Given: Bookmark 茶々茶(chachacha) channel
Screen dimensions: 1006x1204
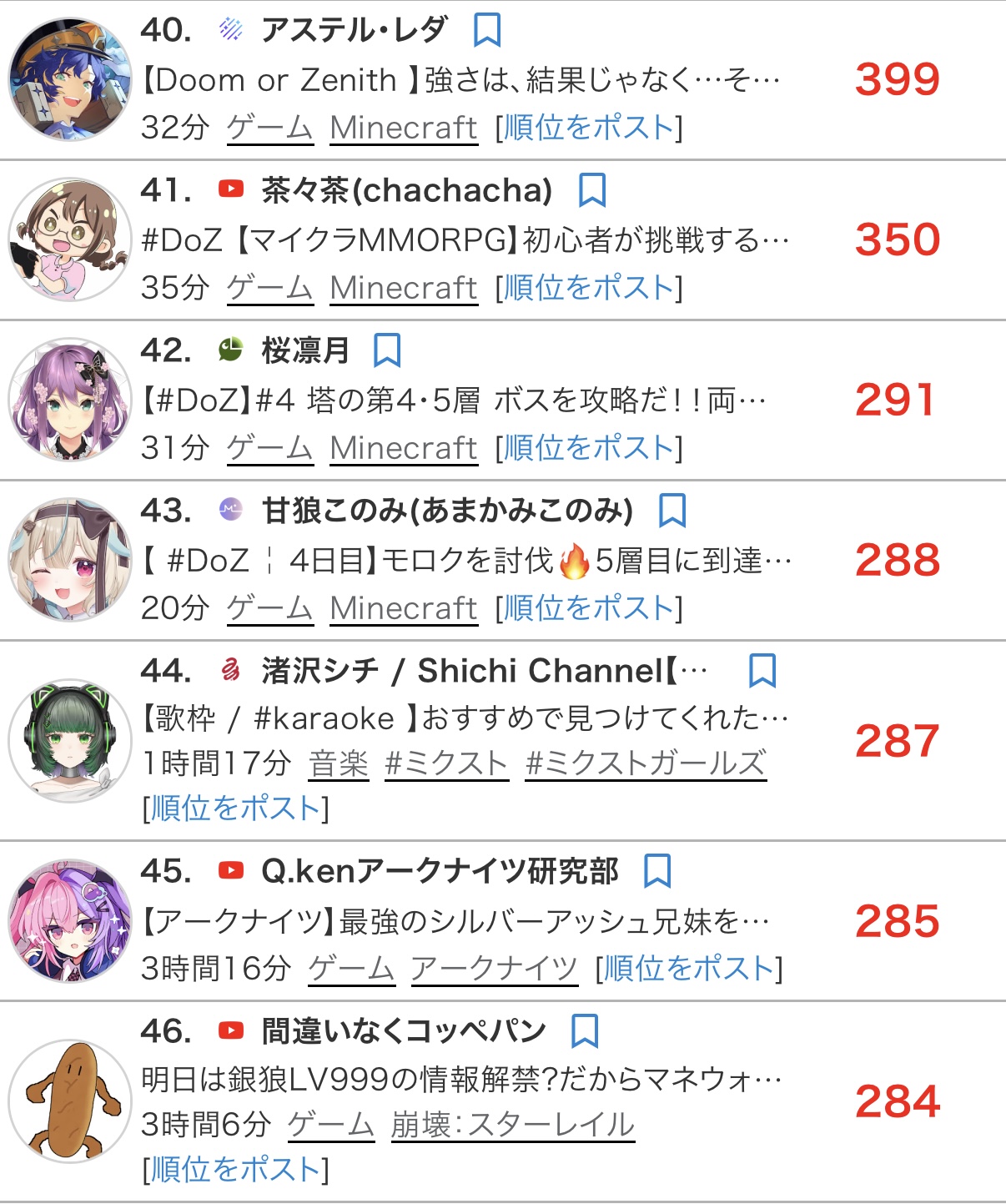Looking at the screenshot, I should pos(592,190).
